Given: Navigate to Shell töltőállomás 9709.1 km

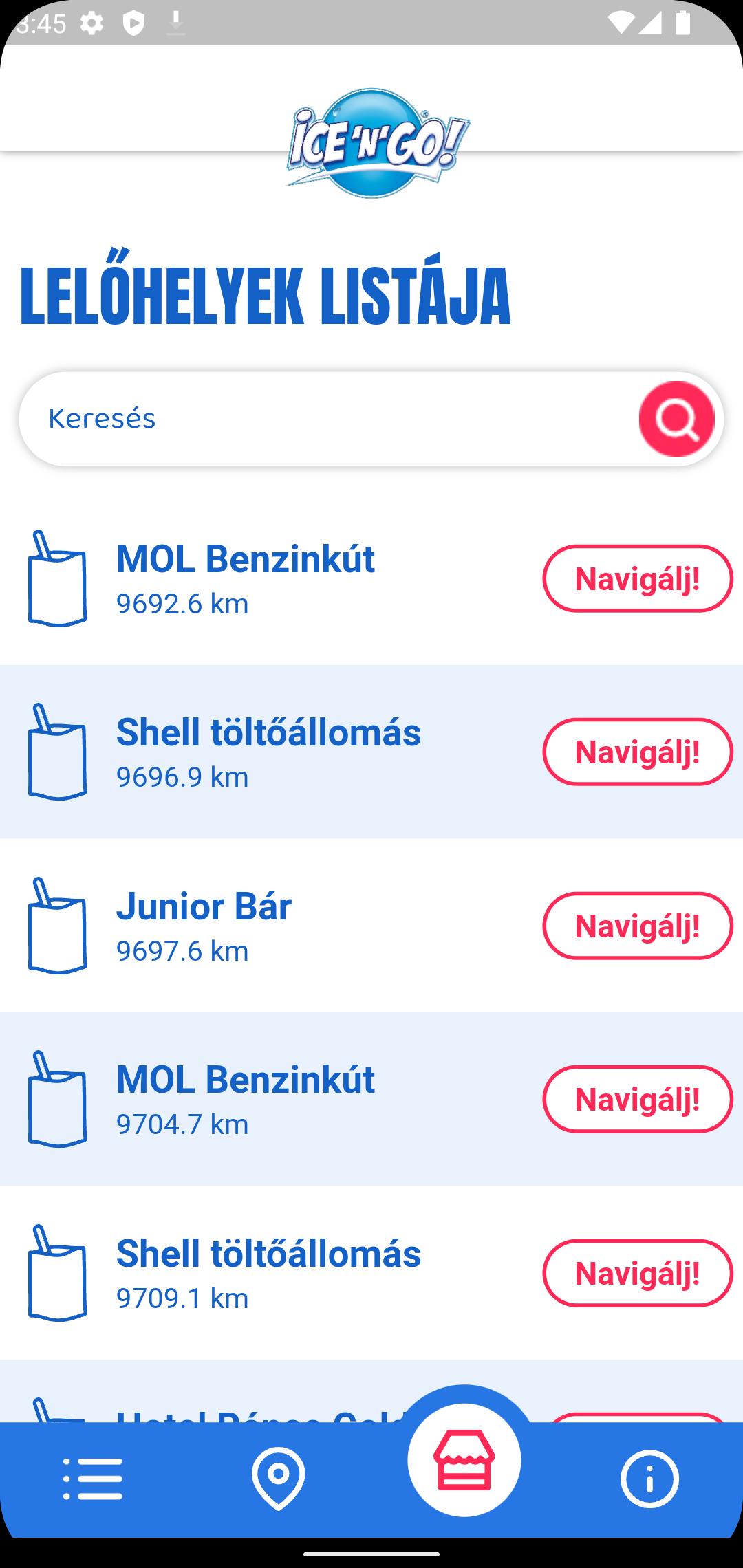Looking at the screenshot, I should pos(638,1273).
